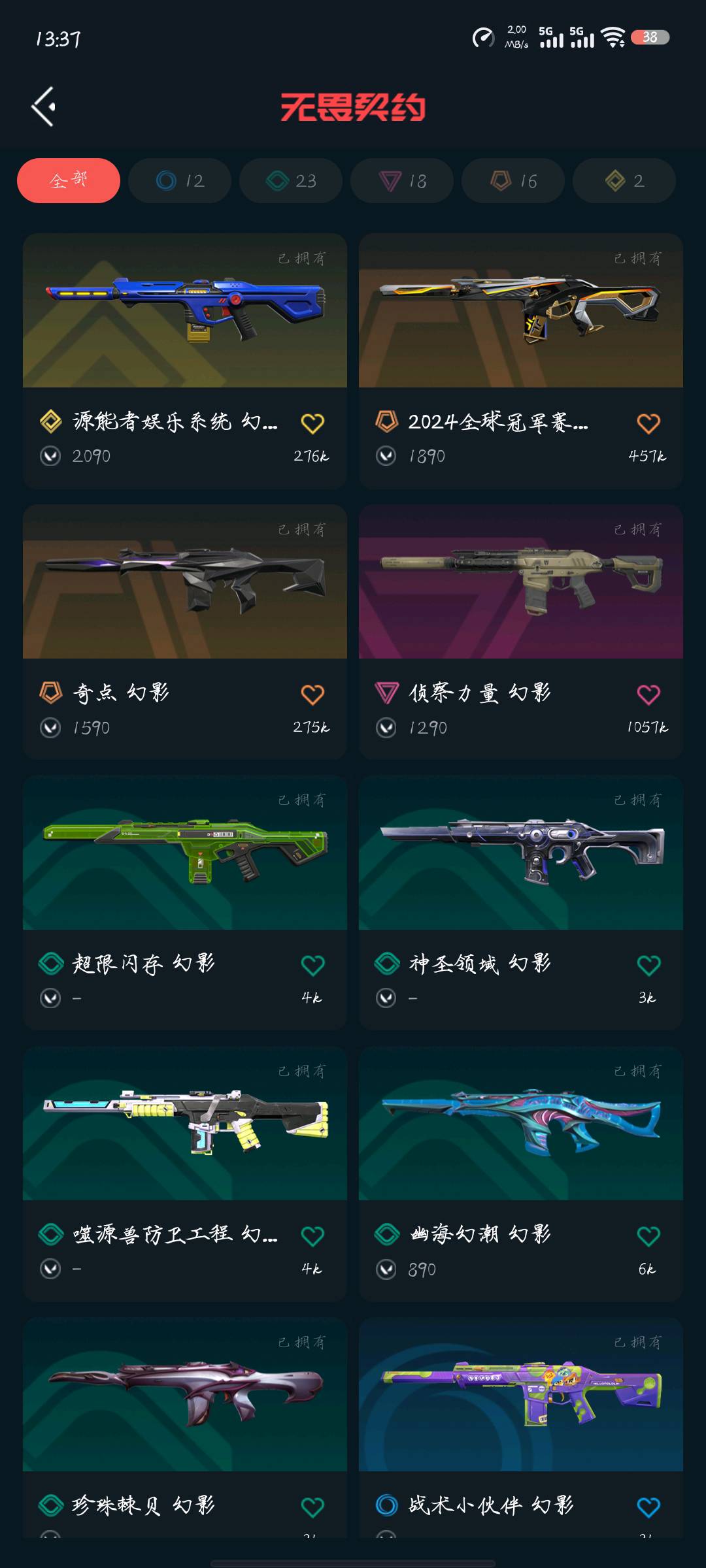Select the 全部 filter chip
This screenshot has height=1568, width=706.
point(69,180)
